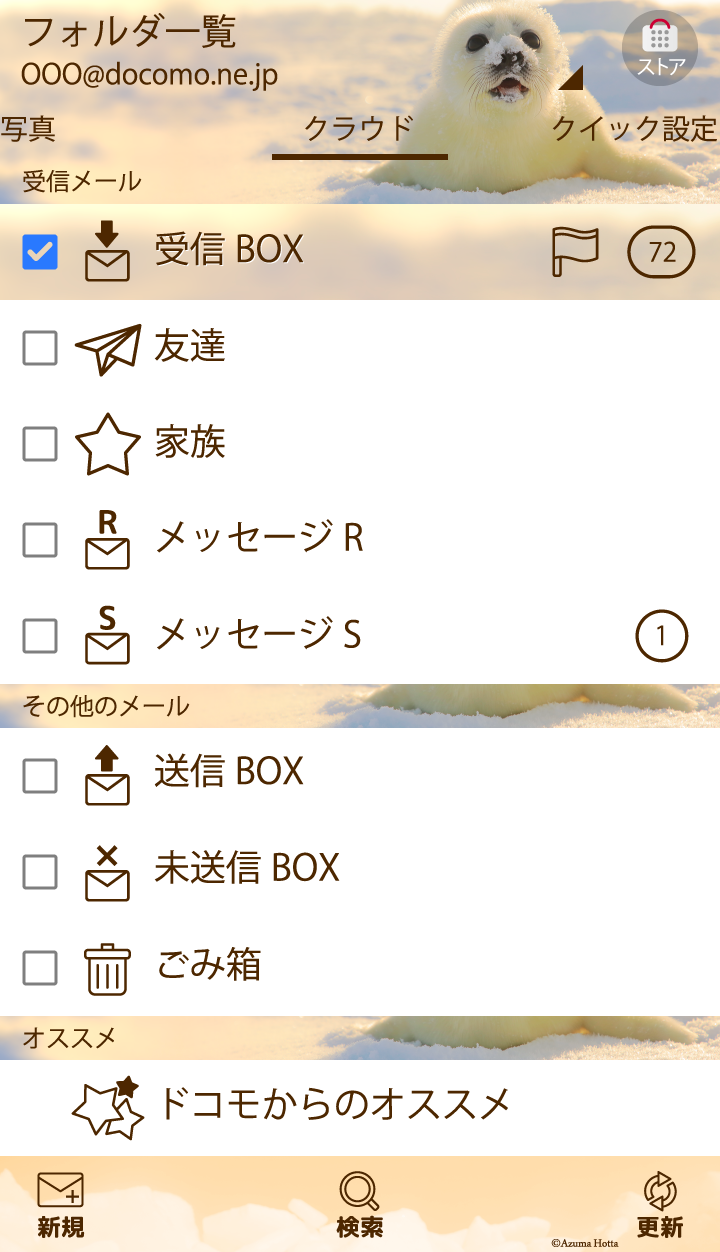Switch to the クイック設定 tab
This screenshot has height=1252, width=720.
634,129
